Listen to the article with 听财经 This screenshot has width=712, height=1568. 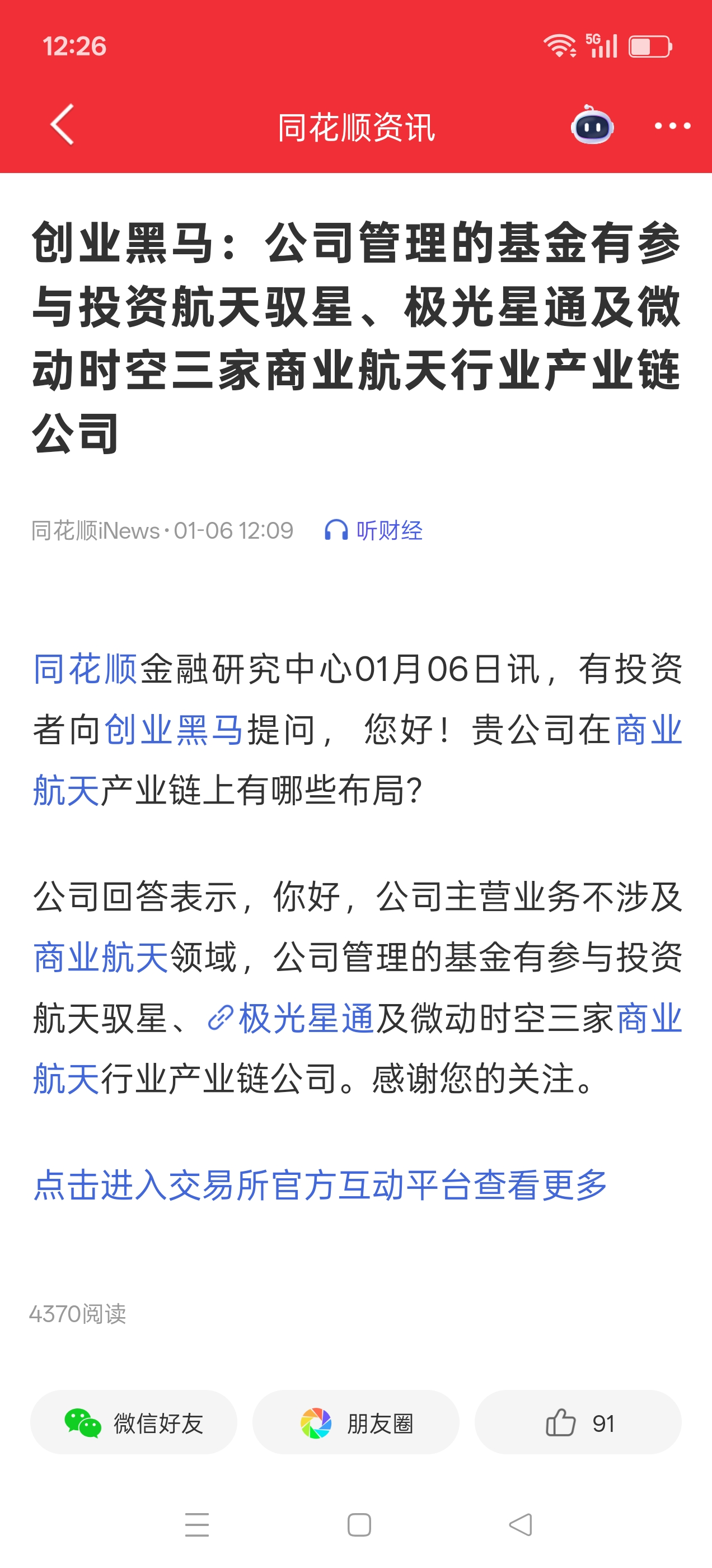tap(374, 531)
